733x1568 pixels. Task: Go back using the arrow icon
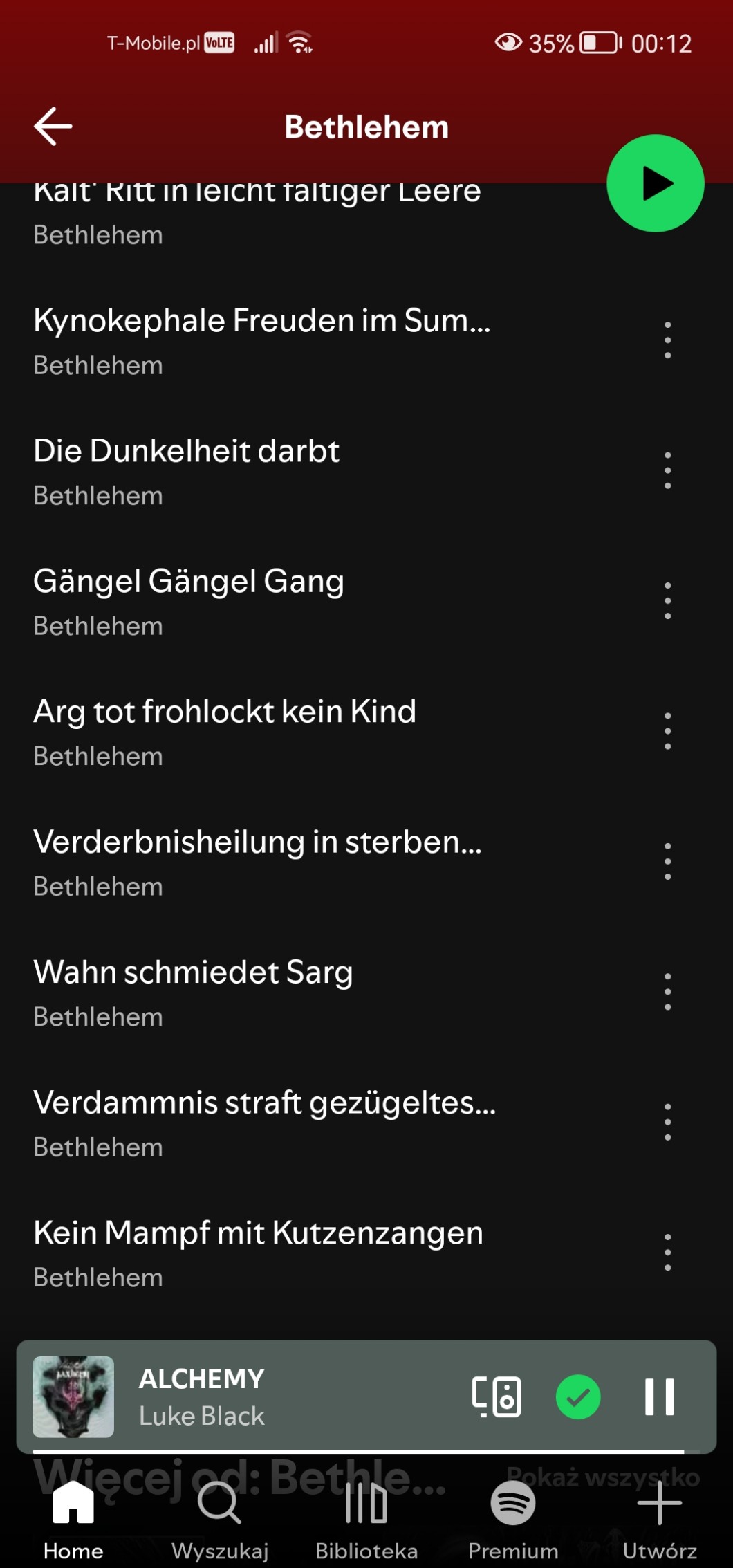(53, 127)
